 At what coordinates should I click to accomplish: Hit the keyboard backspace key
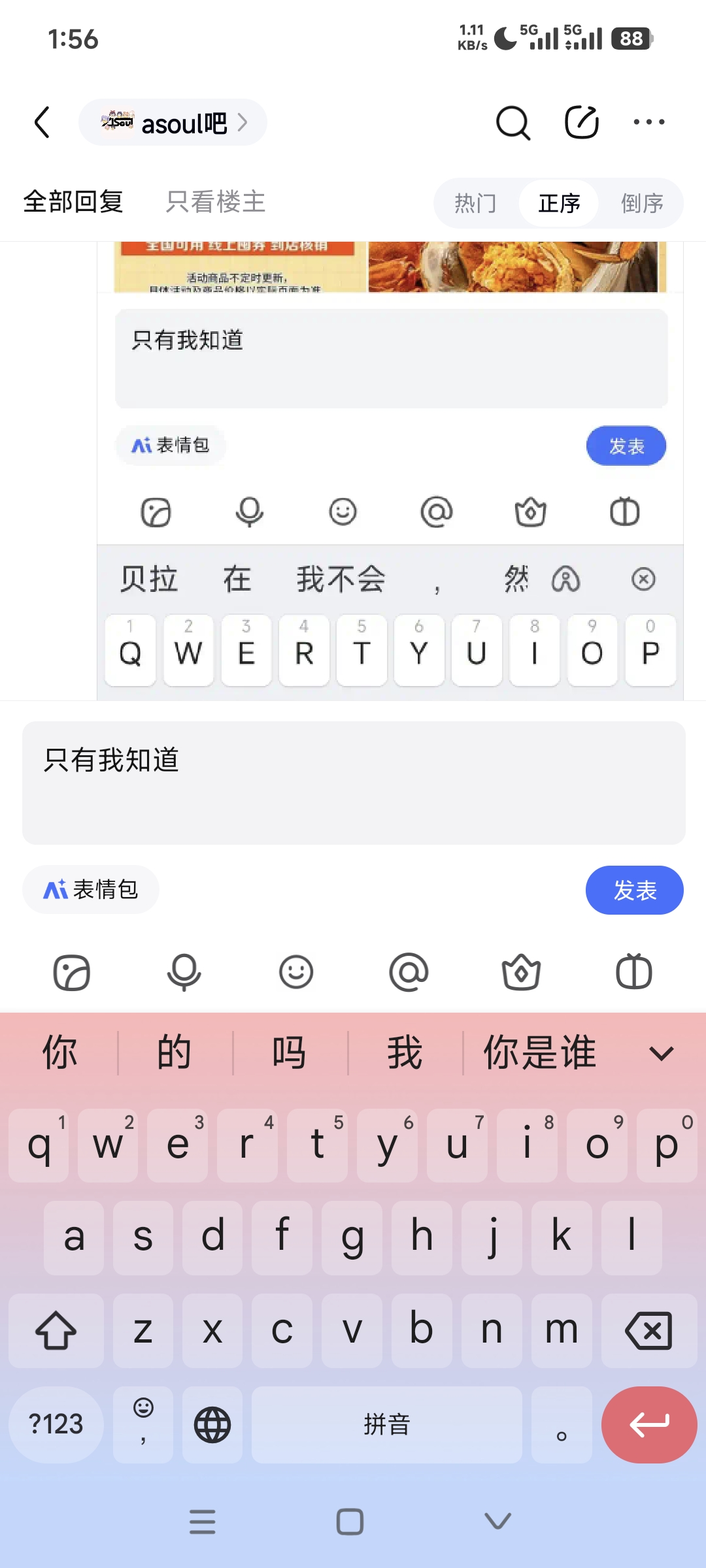pos(648,1330)
